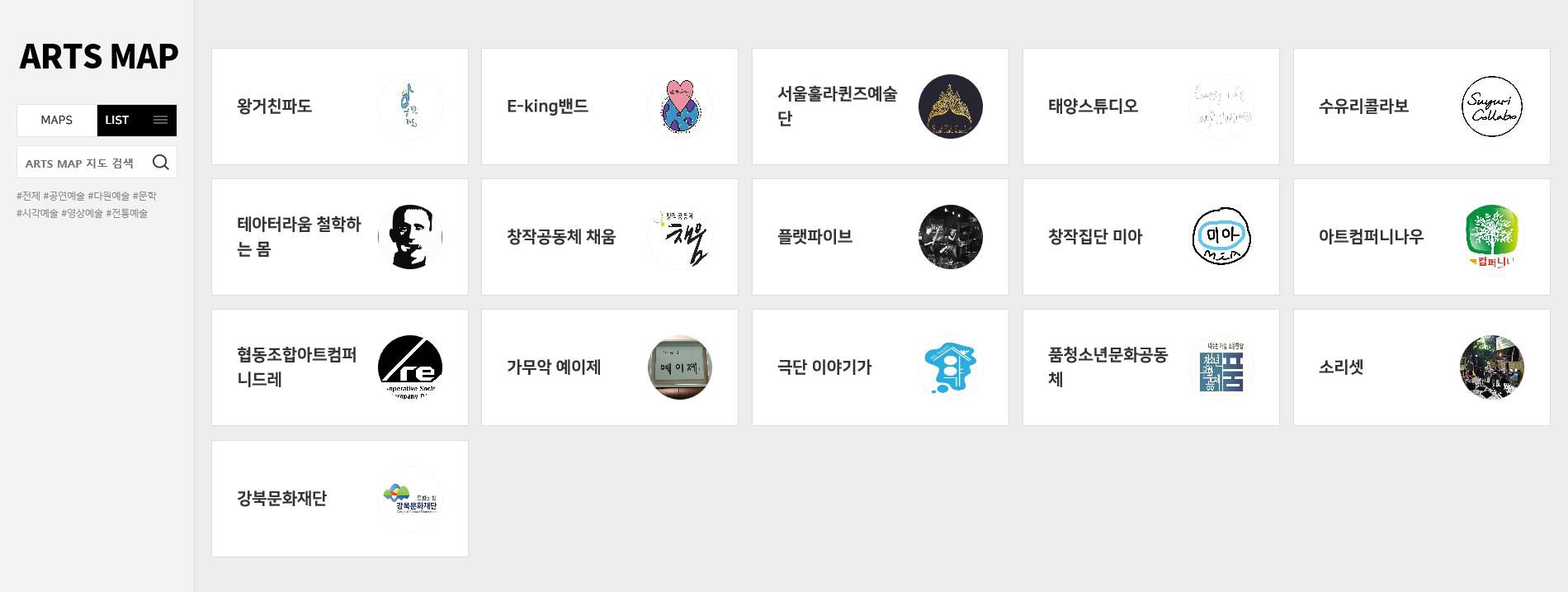Open the 수유리콜라보 card
1568x592 pixels.
[x=1421, y=107]
